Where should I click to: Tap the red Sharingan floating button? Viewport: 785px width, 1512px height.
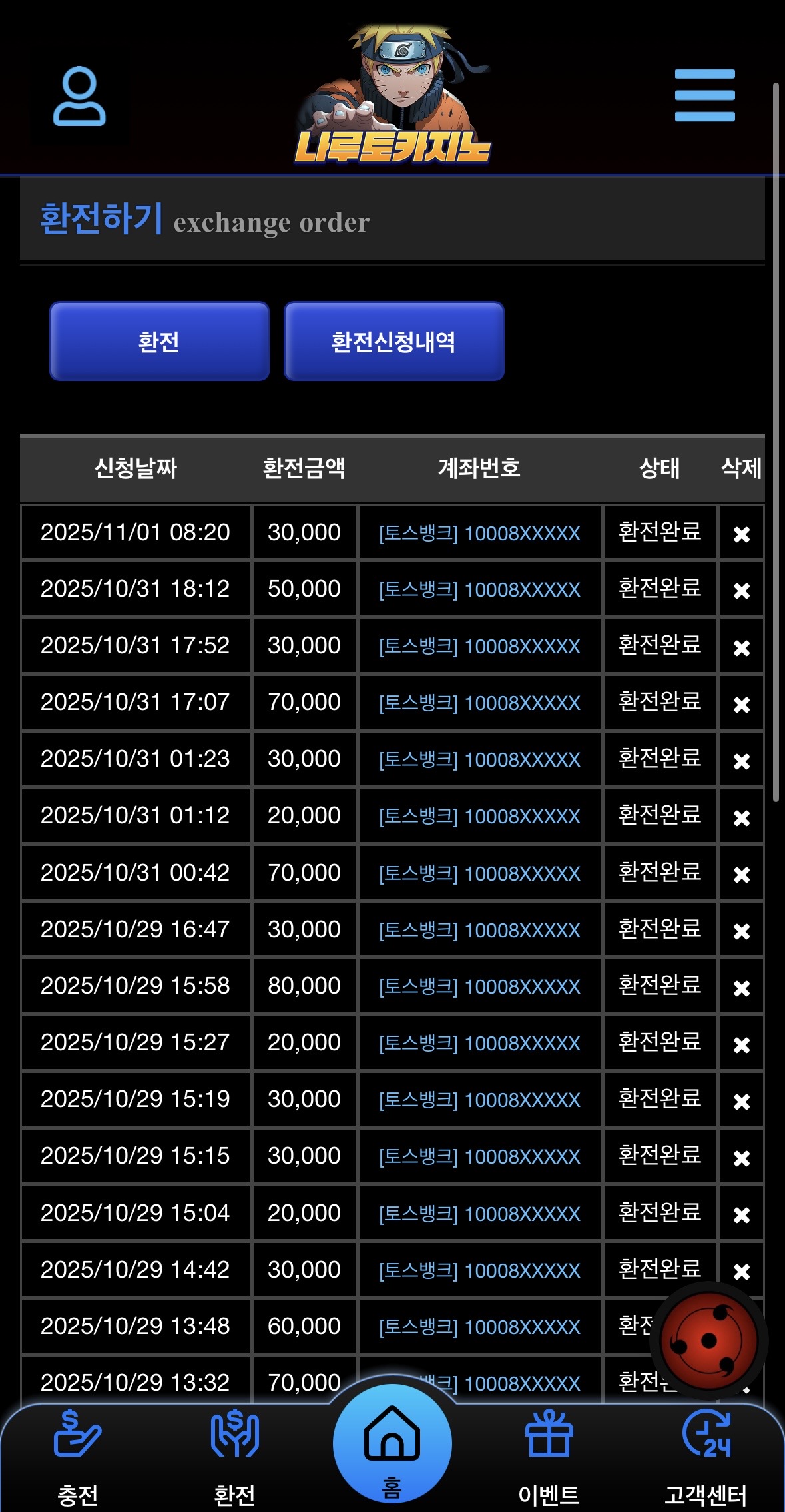click(x=708, y=1340)
